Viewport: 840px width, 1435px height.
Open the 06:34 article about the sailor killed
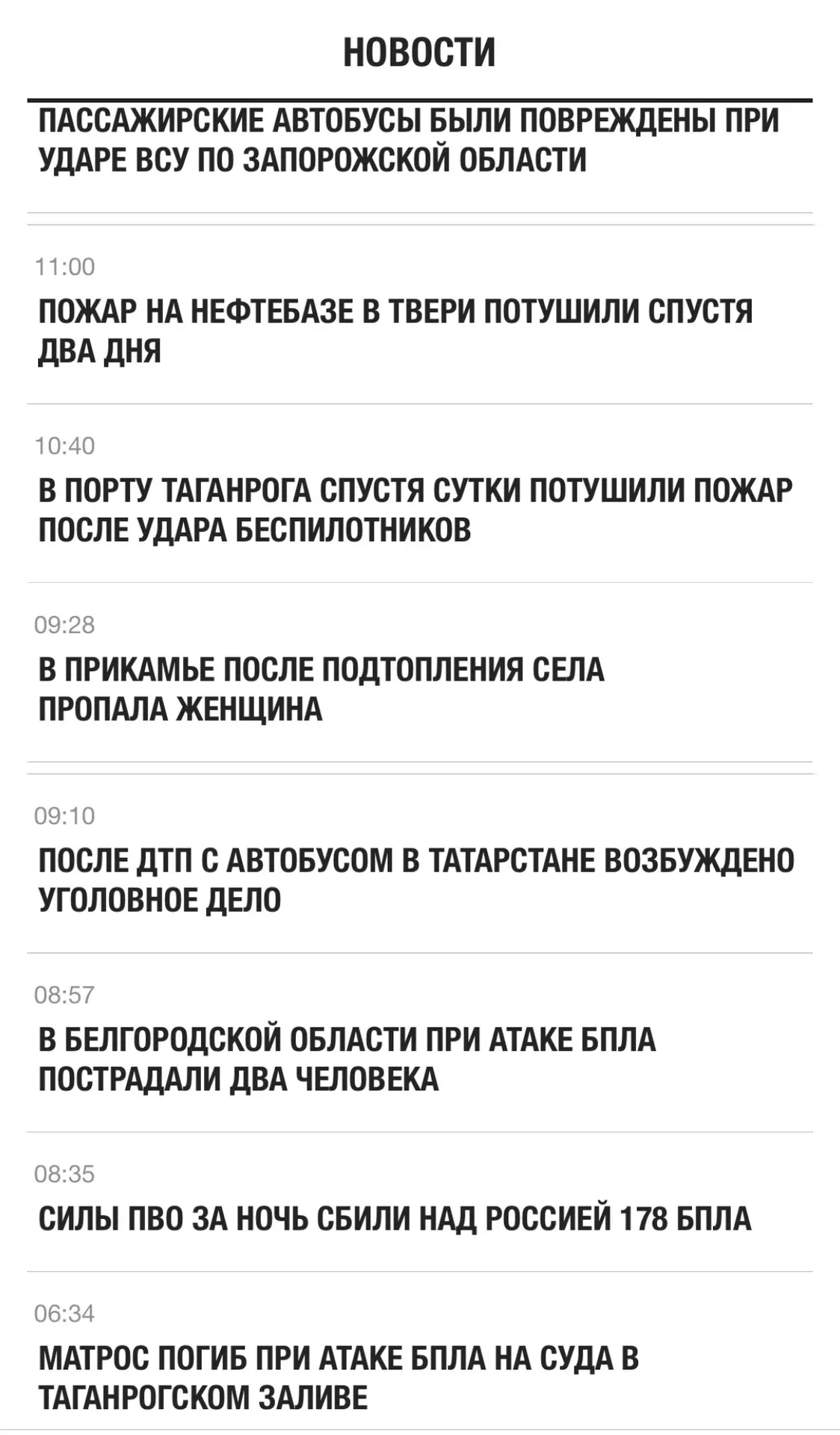(339, 1377)
